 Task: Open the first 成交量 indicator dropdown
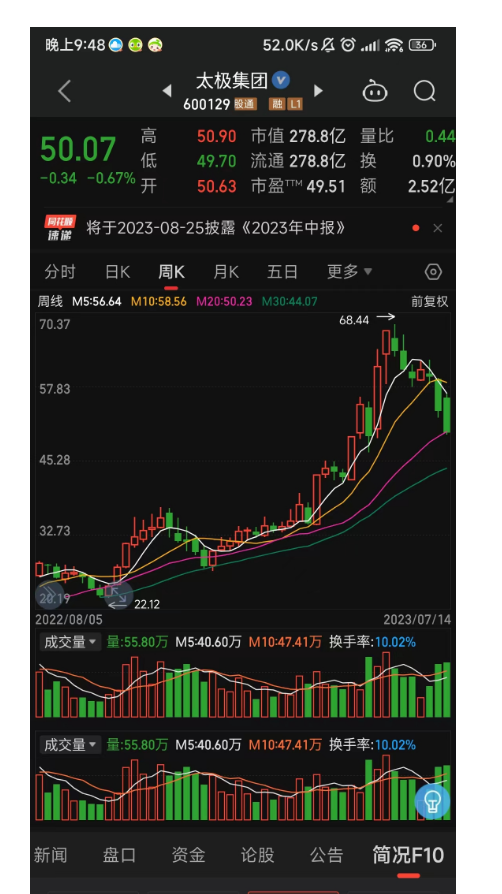coord(70,642)
